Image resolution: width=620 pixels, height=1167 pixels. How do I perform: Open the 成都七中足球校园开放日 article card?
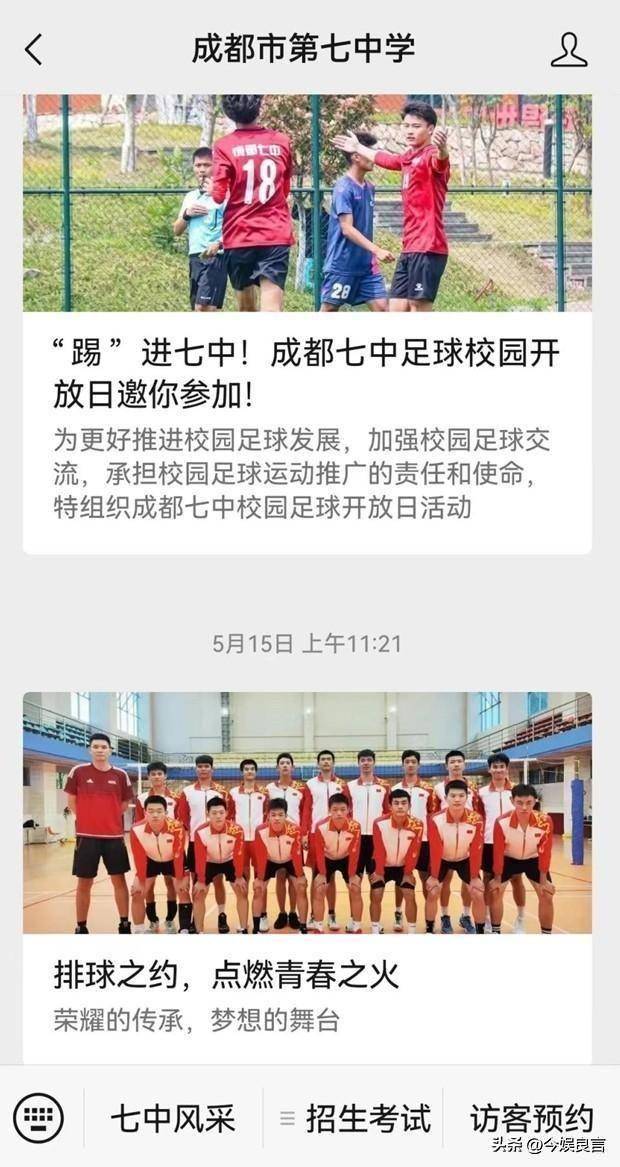[307, 324]
